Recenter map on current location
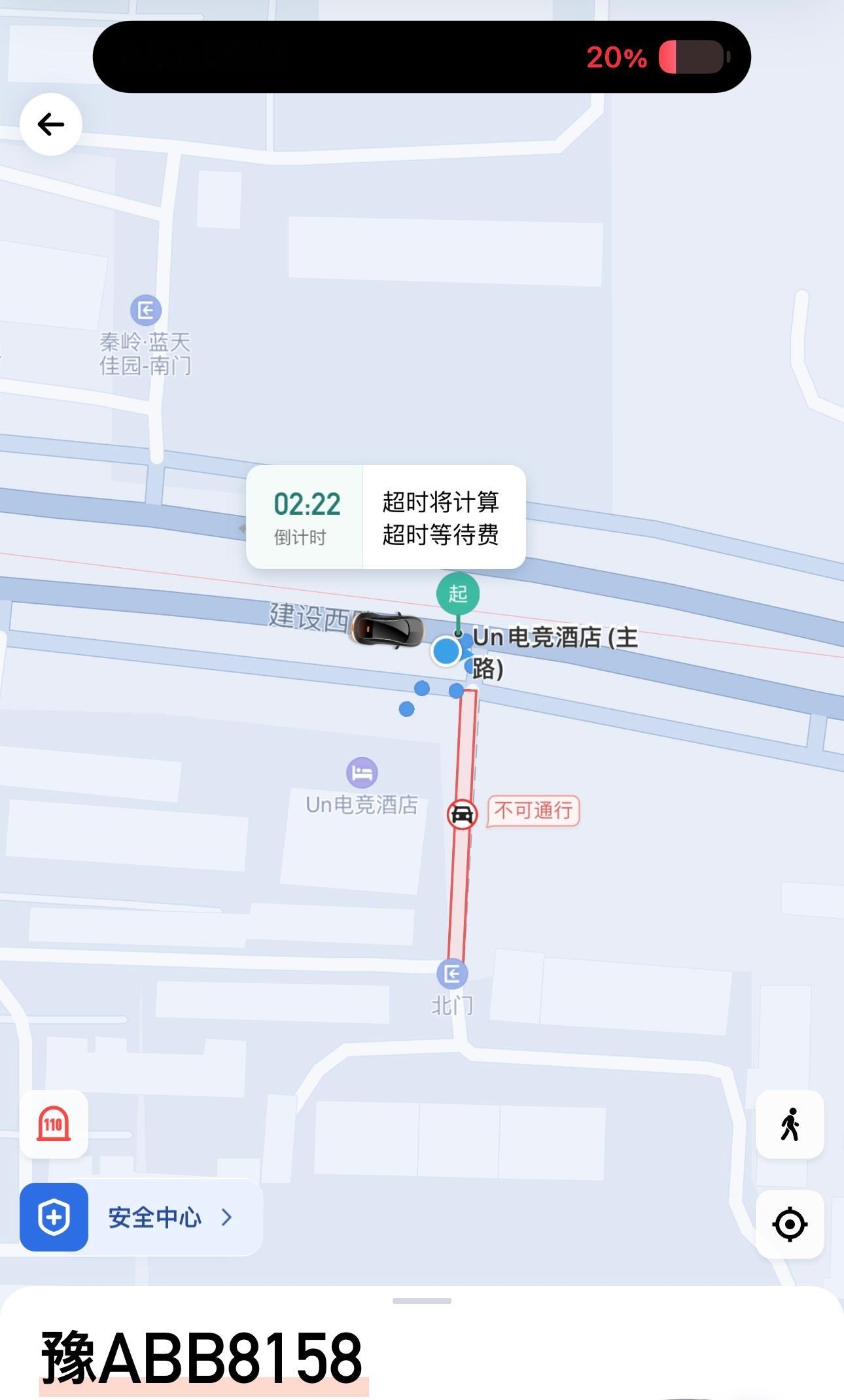Screen dimensions: 844x1400 [x=790, y=1224]
